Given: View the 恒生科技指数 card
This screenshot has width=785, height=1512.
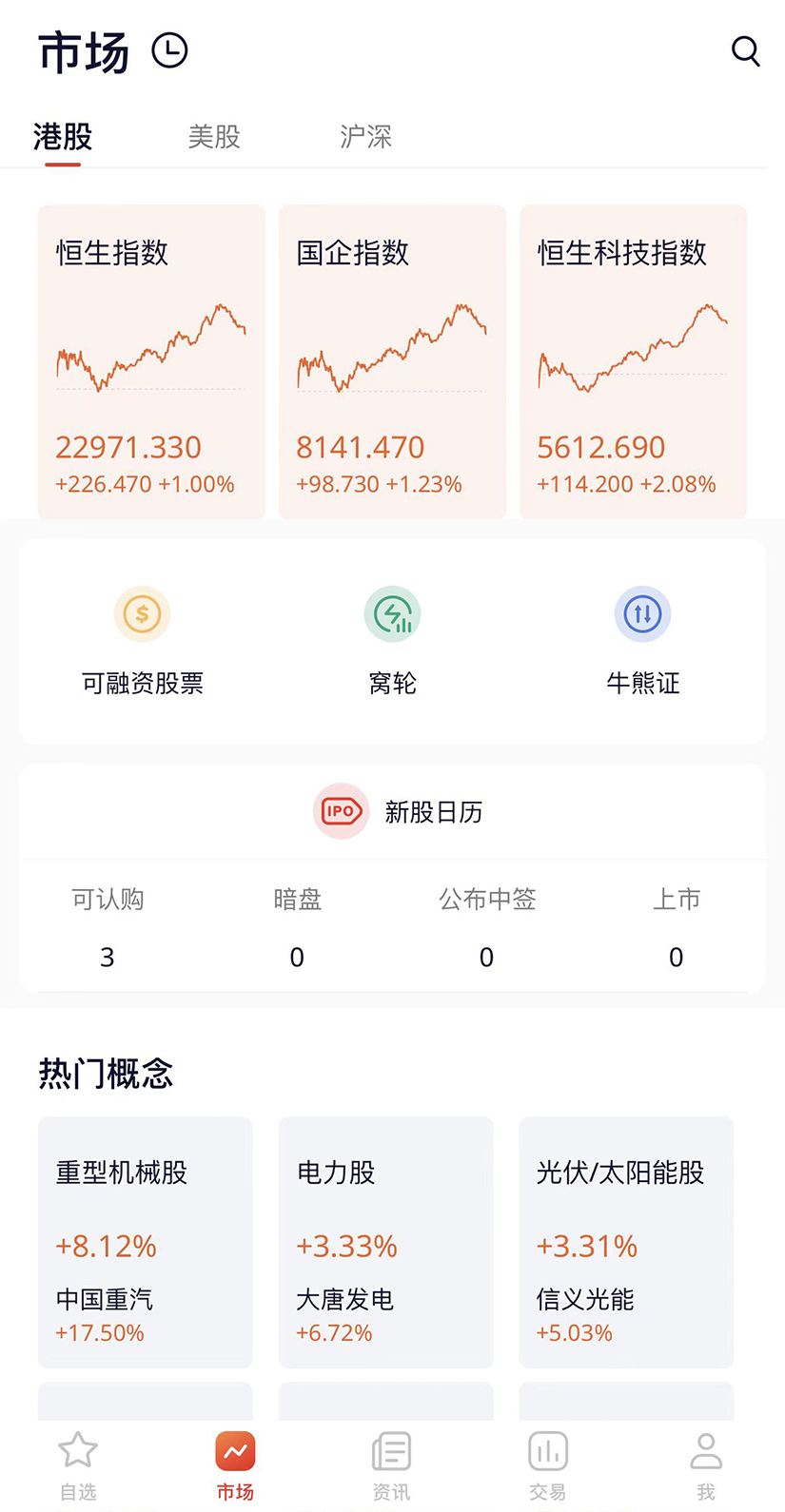Looking at the screenshot, I should pos(633,361).
